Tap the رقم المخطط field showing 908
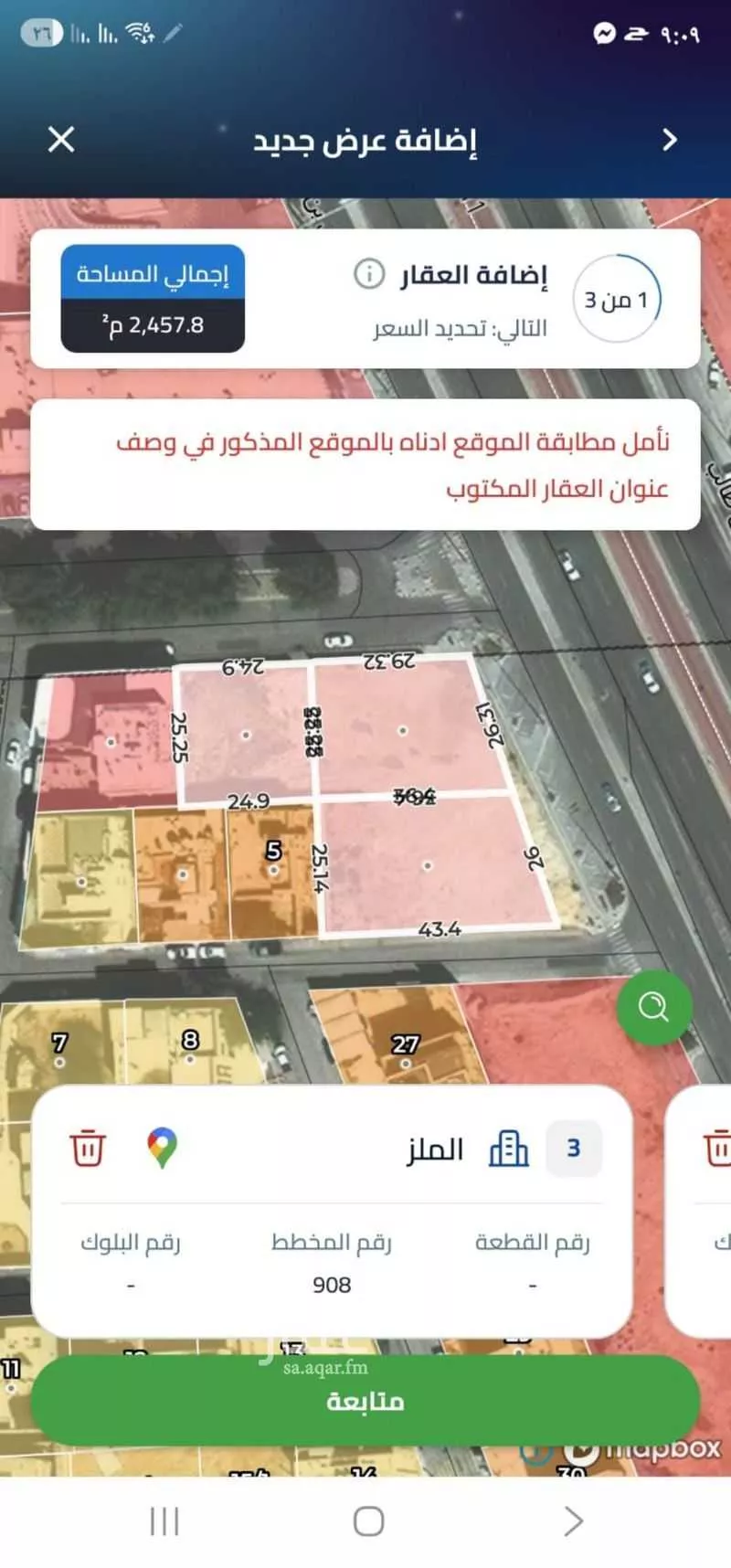Viewport: 731px width, 1568px height. 332,1284
